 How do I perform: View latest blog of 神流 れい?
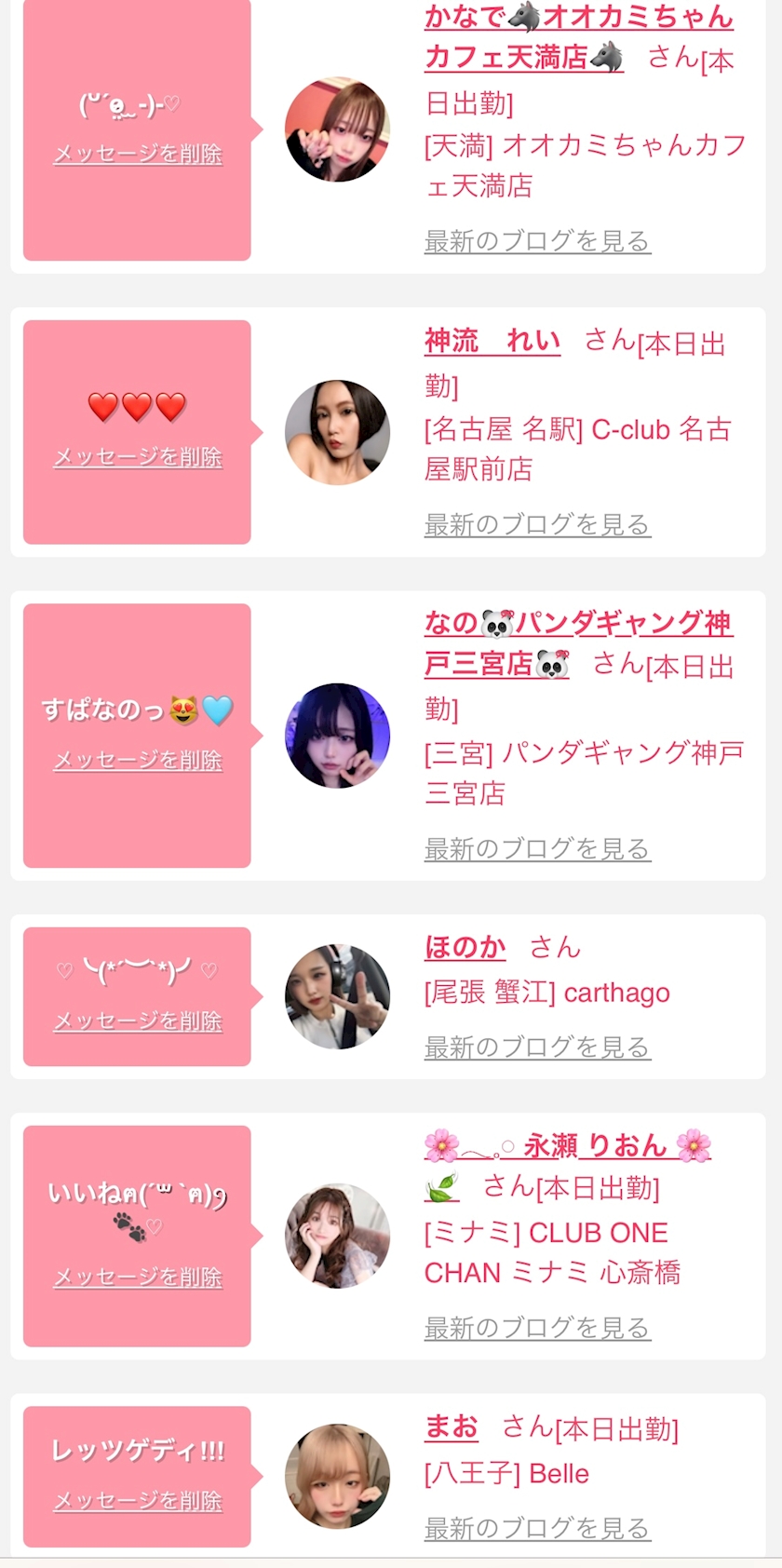click(537, 525)
